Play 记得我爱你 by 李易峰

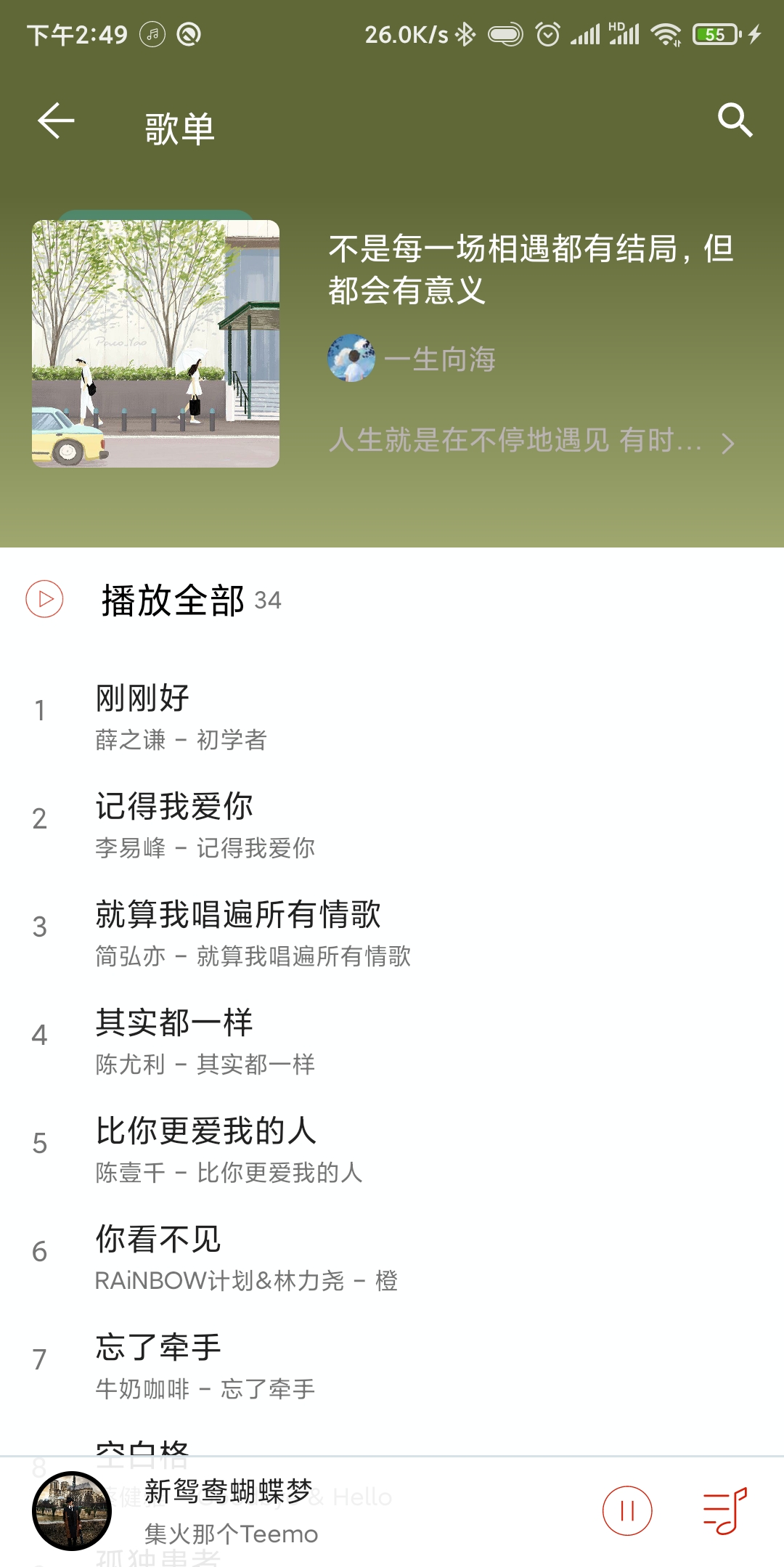392,824
